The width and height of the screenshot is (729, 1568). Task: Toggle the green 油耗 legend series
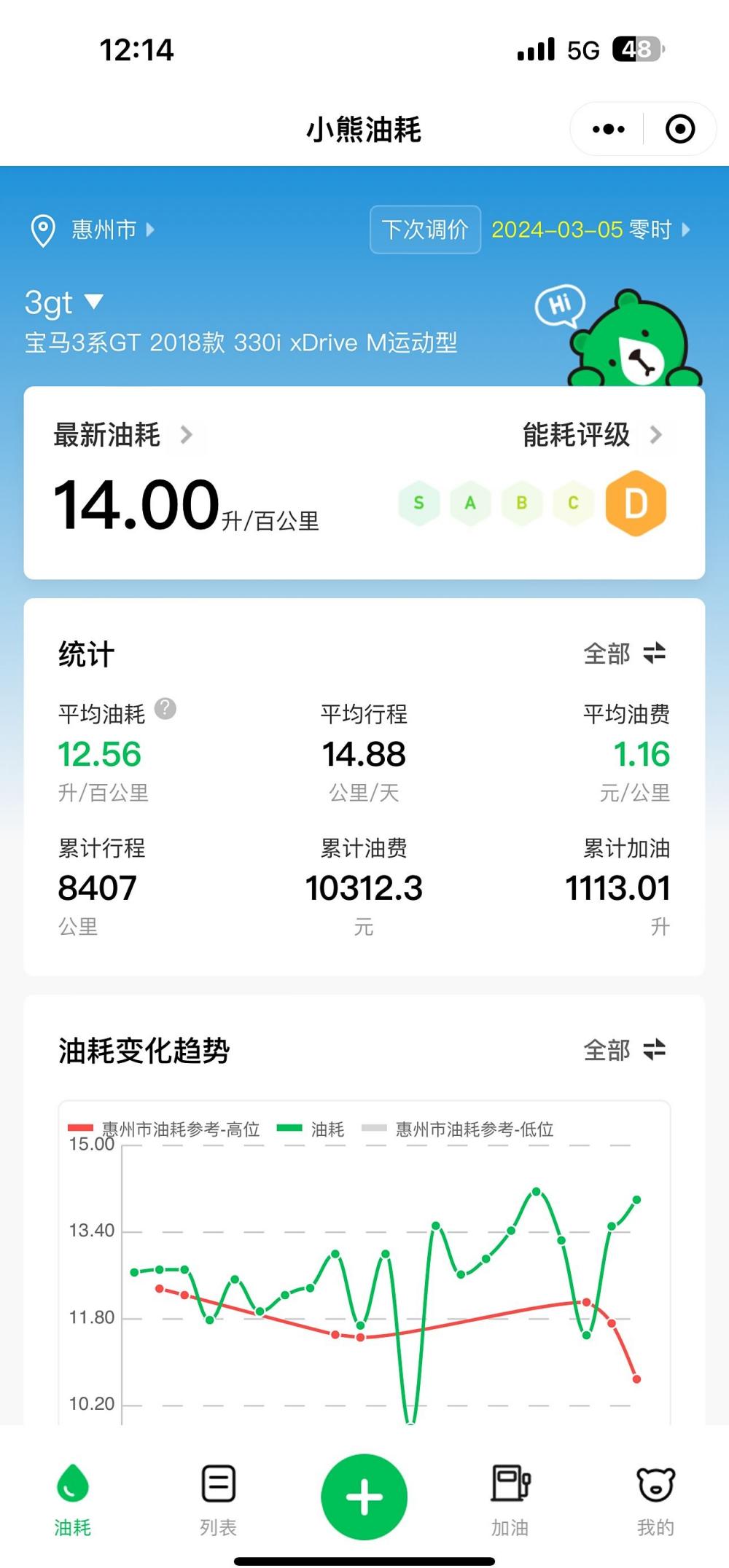[311, 1129]
